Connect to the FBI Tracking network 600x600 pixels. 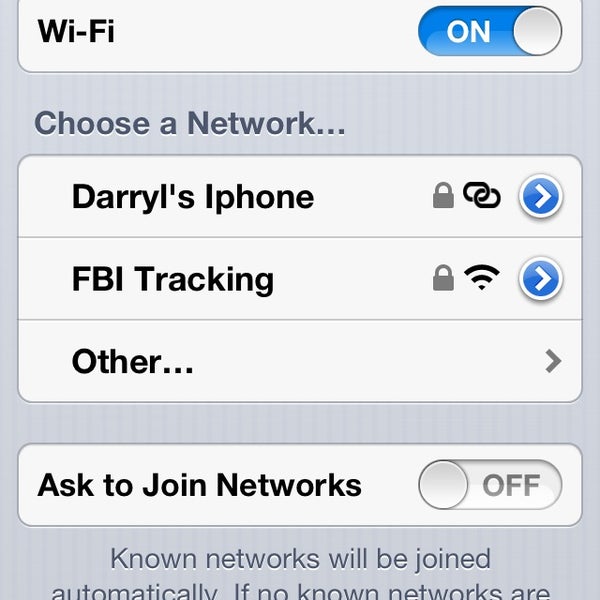pyautogui.click(x=173, y=279)
